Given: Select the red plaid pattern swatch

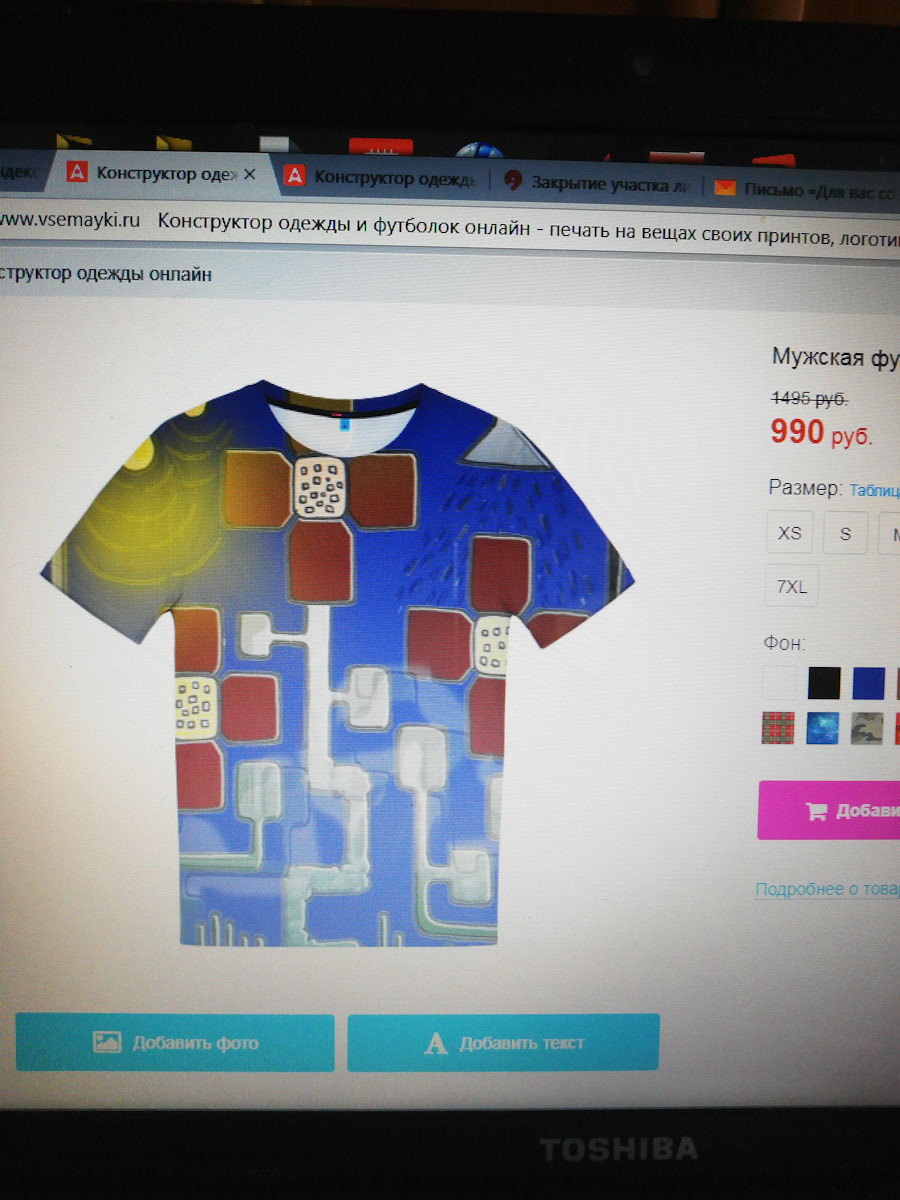Looking at the screenshot, I should 779,728.
